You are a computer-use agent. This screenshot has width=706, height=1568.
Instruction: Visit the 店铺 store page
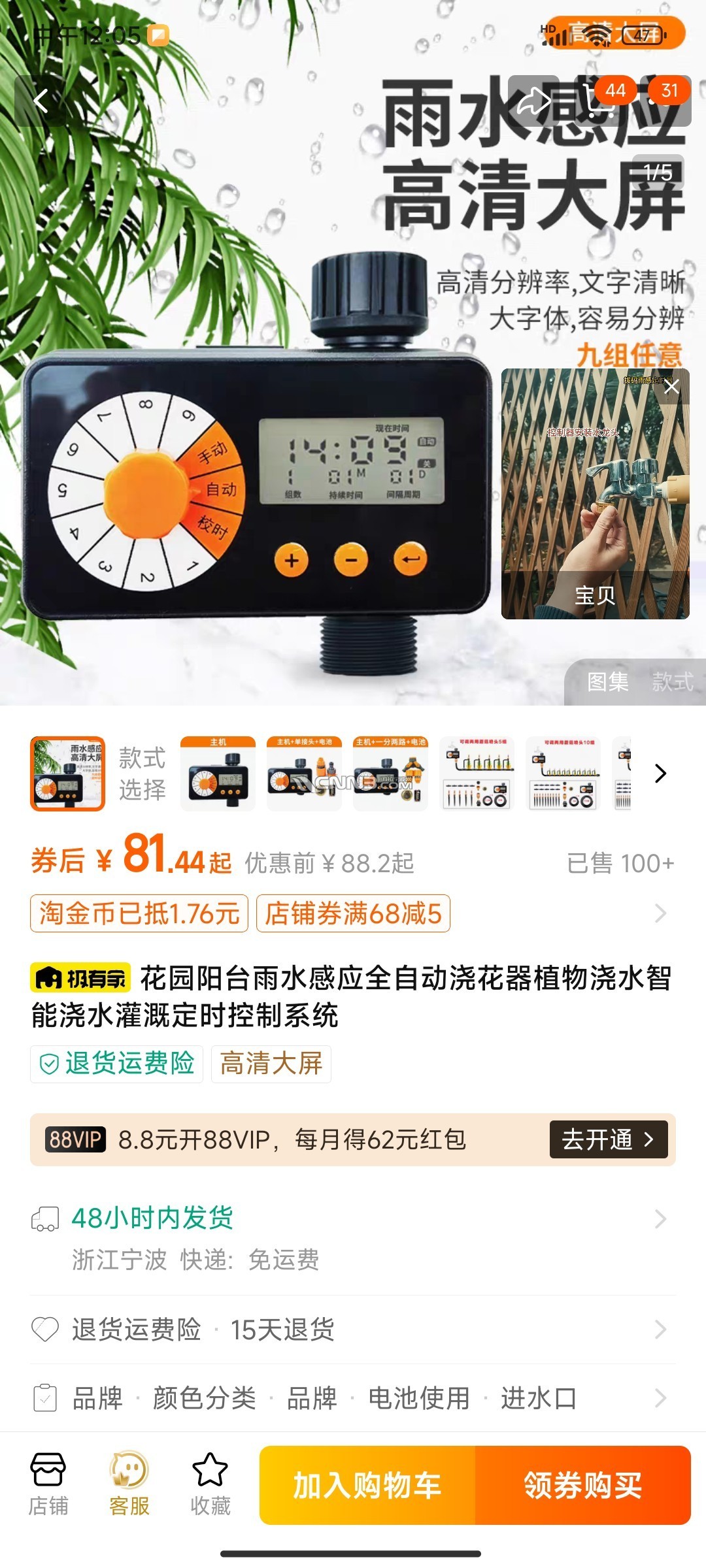[x=48, y=1484]
